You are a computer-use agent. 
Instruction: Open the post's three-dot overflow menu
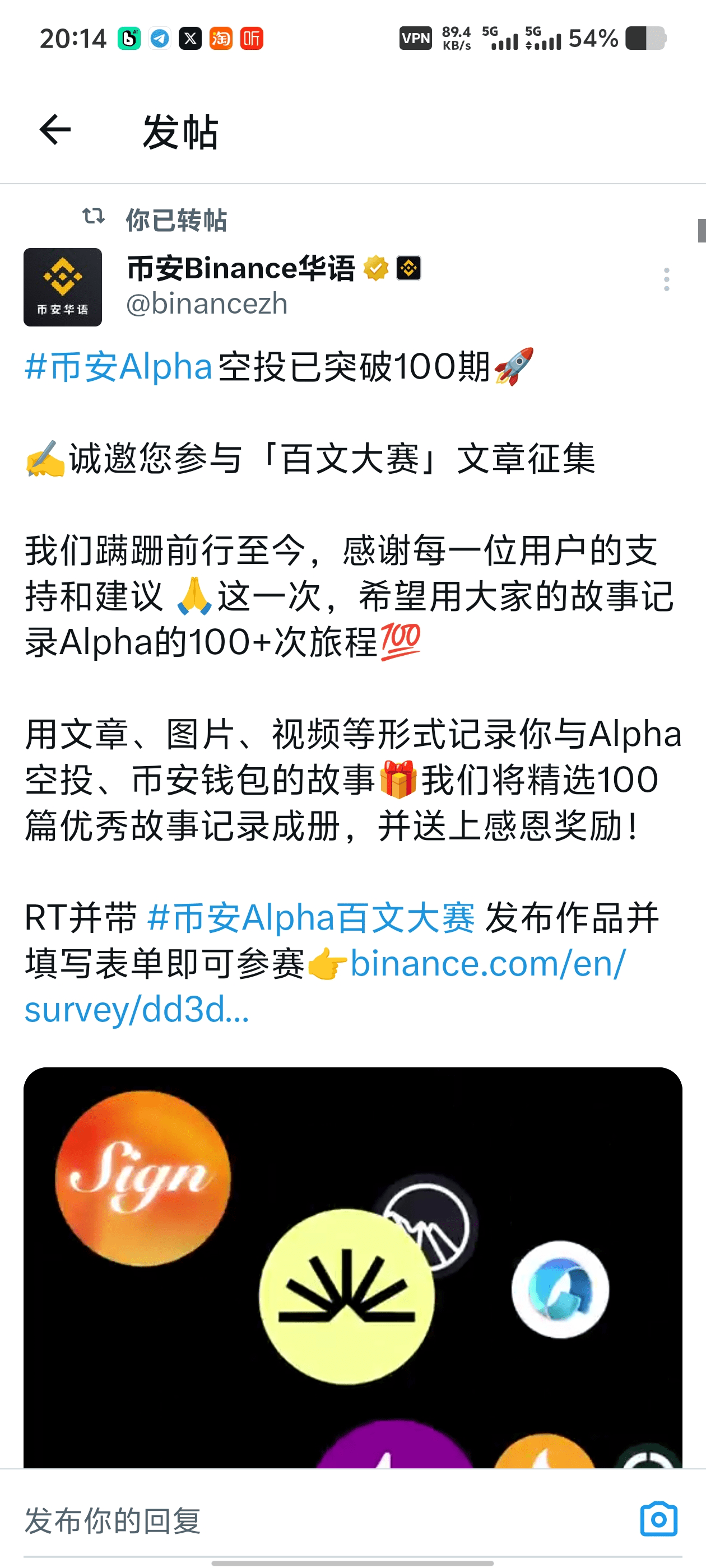point(666,280)
